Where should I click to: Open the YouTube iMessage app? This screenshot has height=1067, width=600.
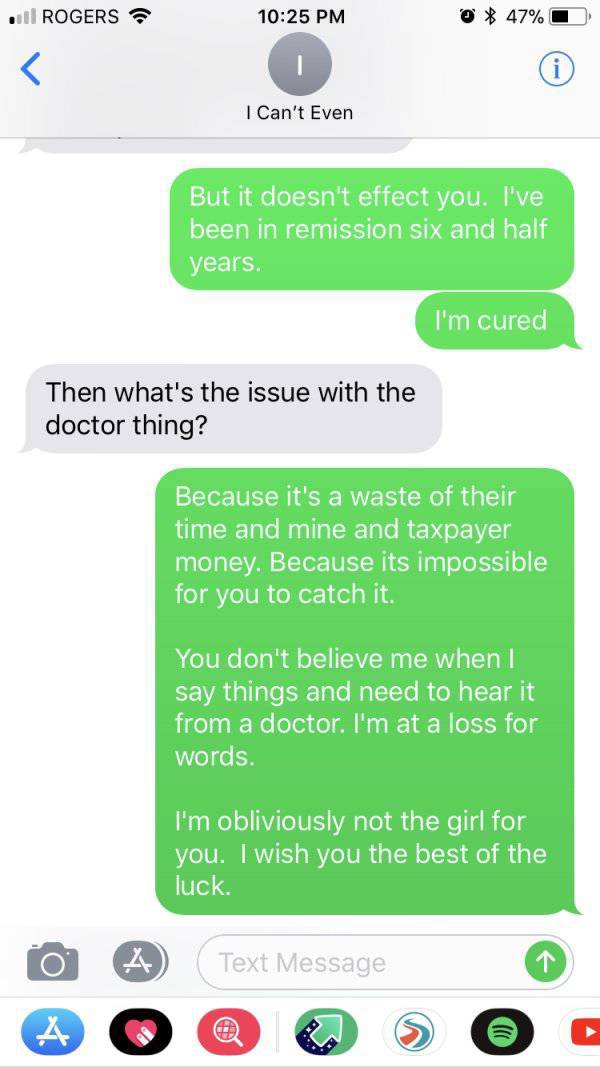(x=583, y=1032)
